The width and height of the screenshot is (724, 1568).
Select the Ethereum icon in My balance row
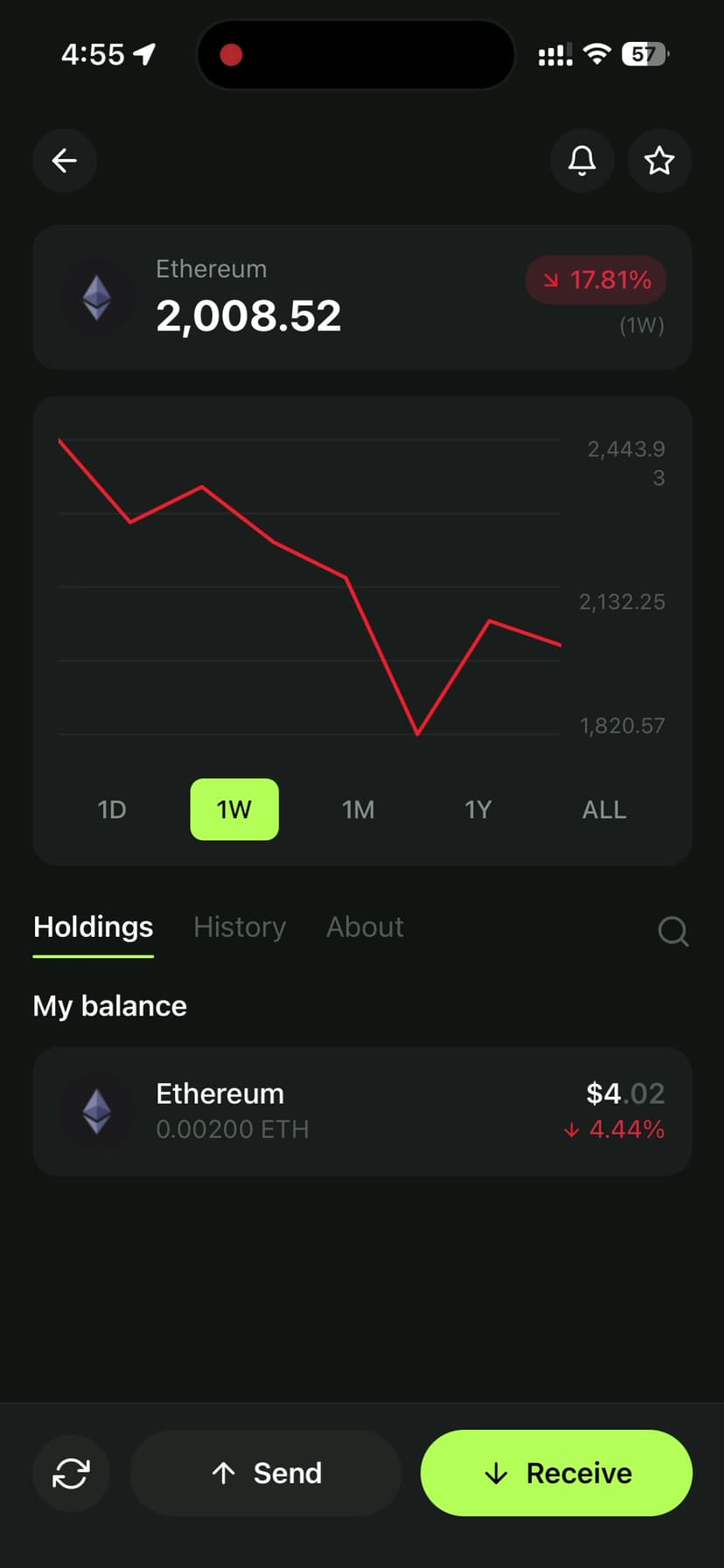[x=97, y=1111]
